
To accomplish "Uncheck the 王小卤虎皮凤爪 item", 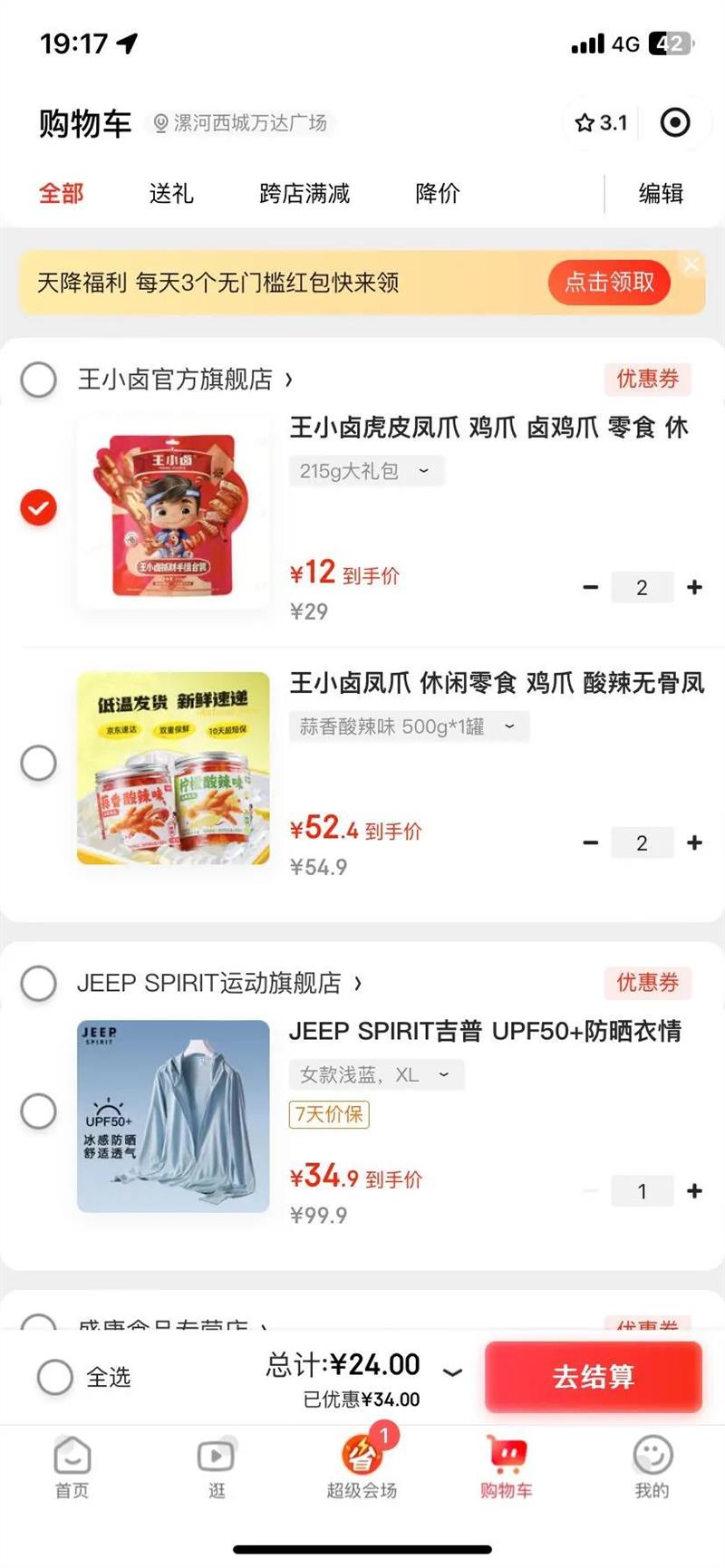I will pos(38,507).
